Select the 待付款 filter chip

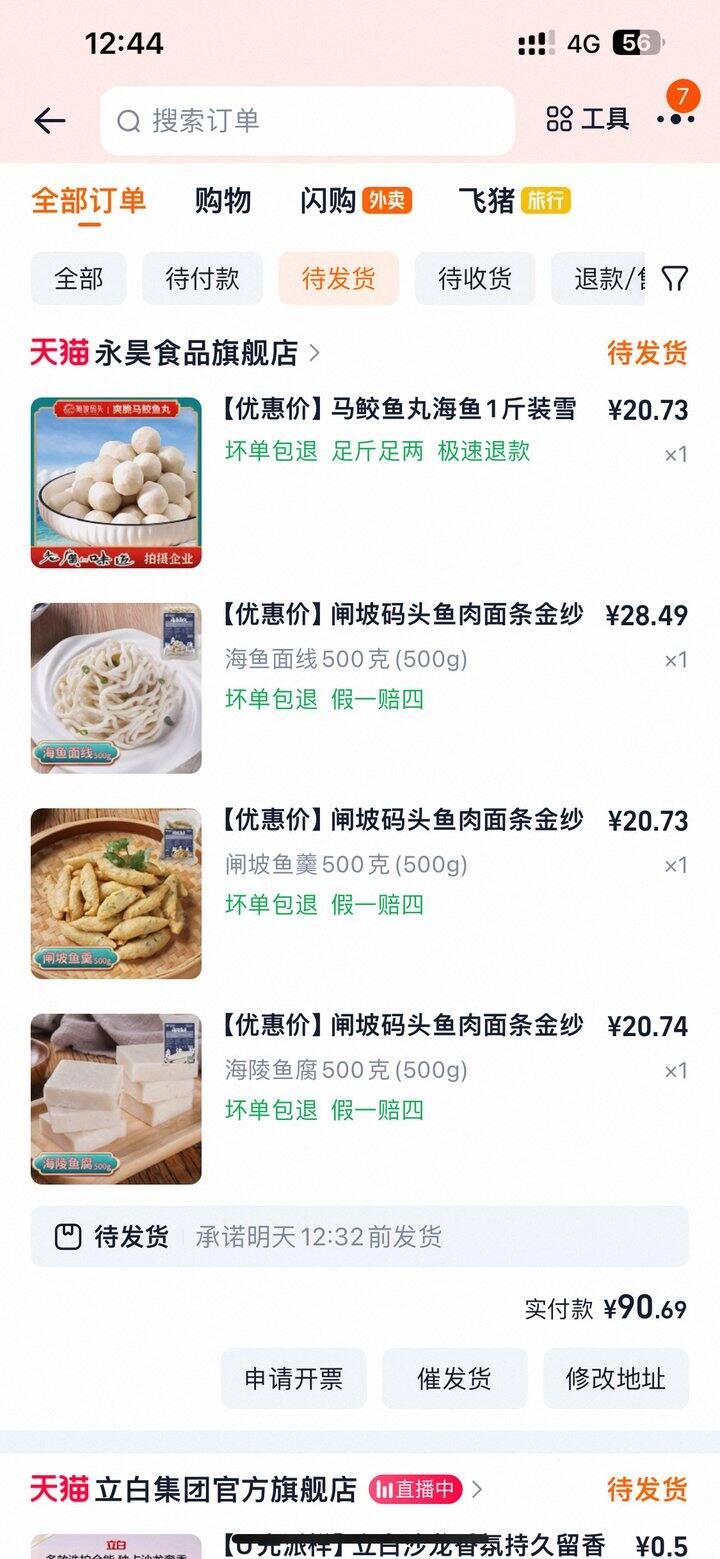[x=202, y=280]
